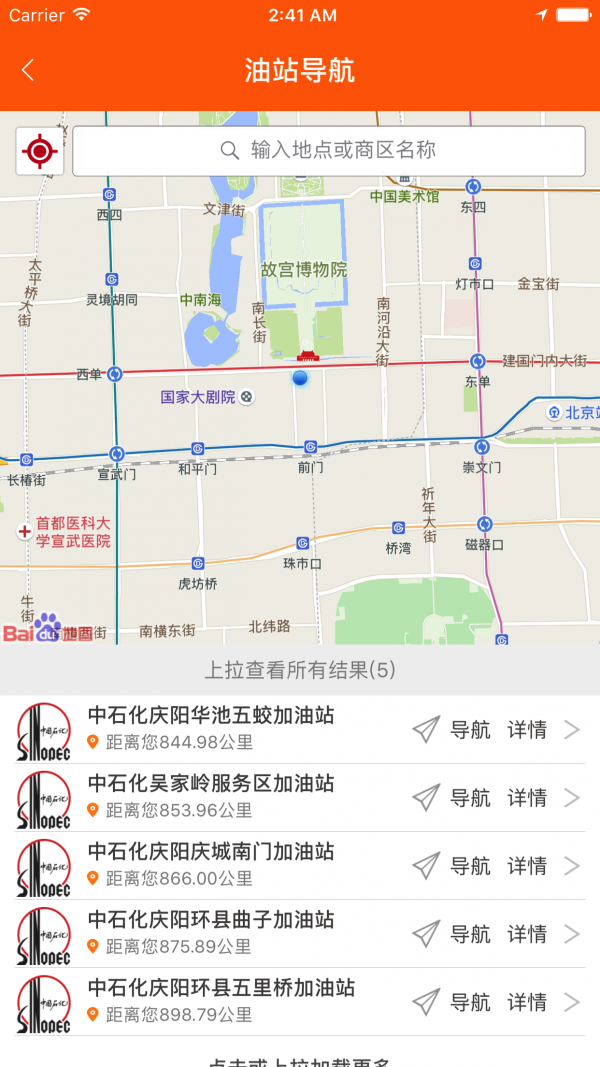Tap 导航 for 中石化庆阳庆城南门加油站
The height and width of the screenshot is (1067, 600).
pos(452,866)
